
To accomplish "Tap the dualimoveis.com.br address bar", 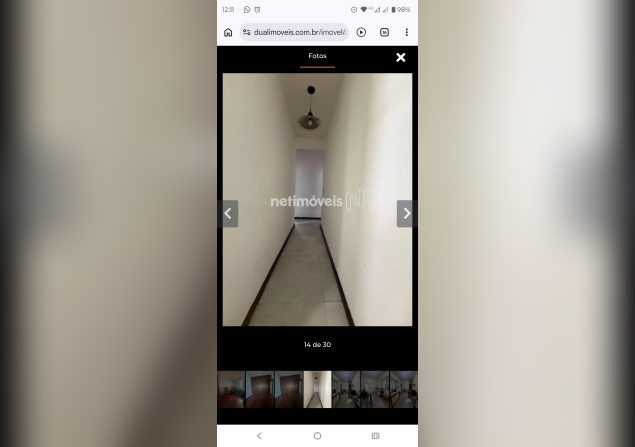I will [294, 32].
